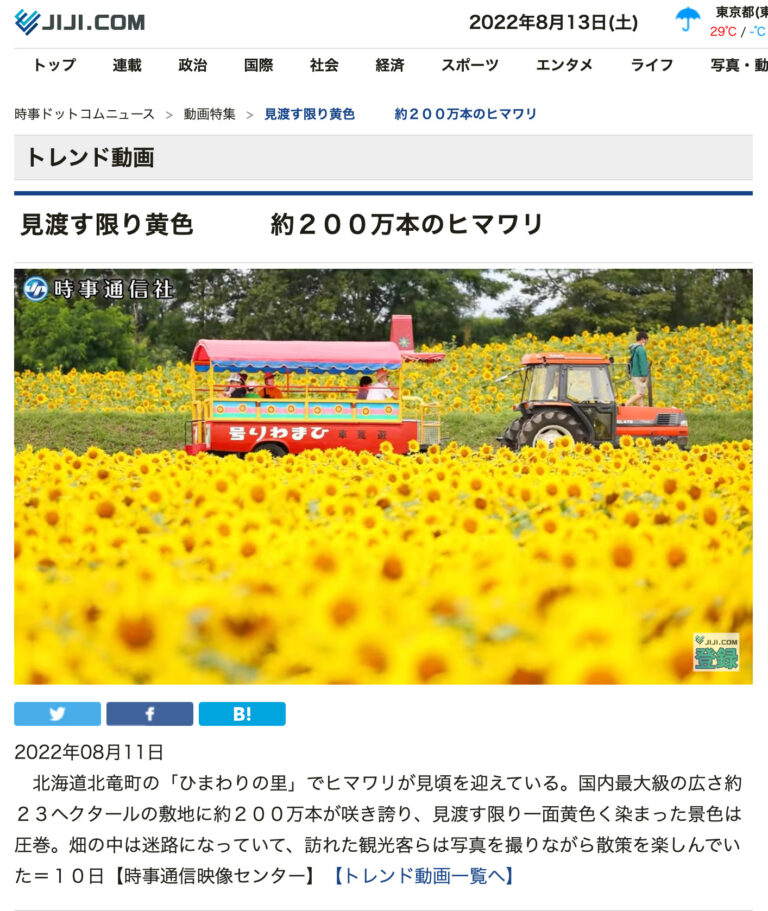Go to the エンタメ section
Viewport: 768px width, 911px height.
coord(564,65)
